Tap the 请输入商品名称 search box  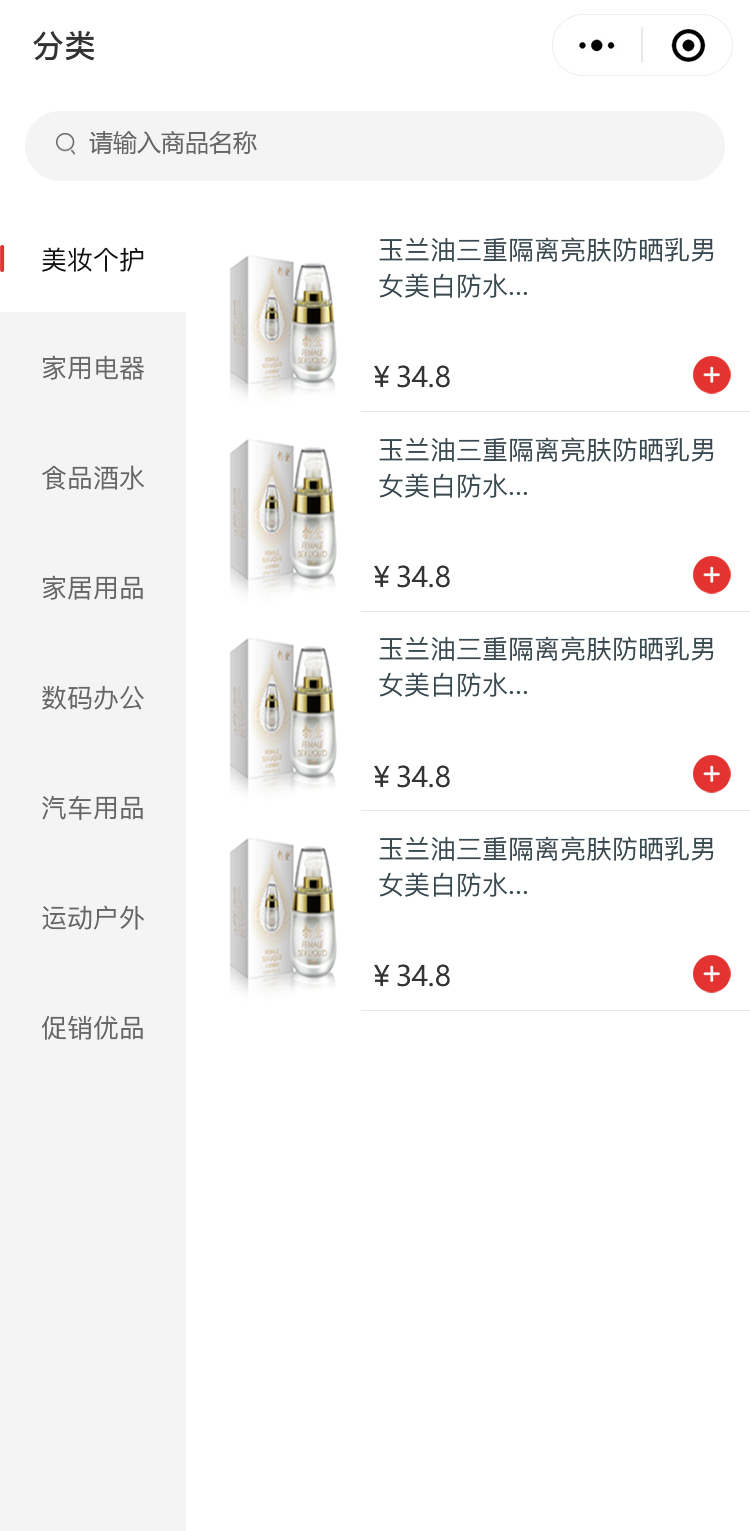tap(375, 145)
